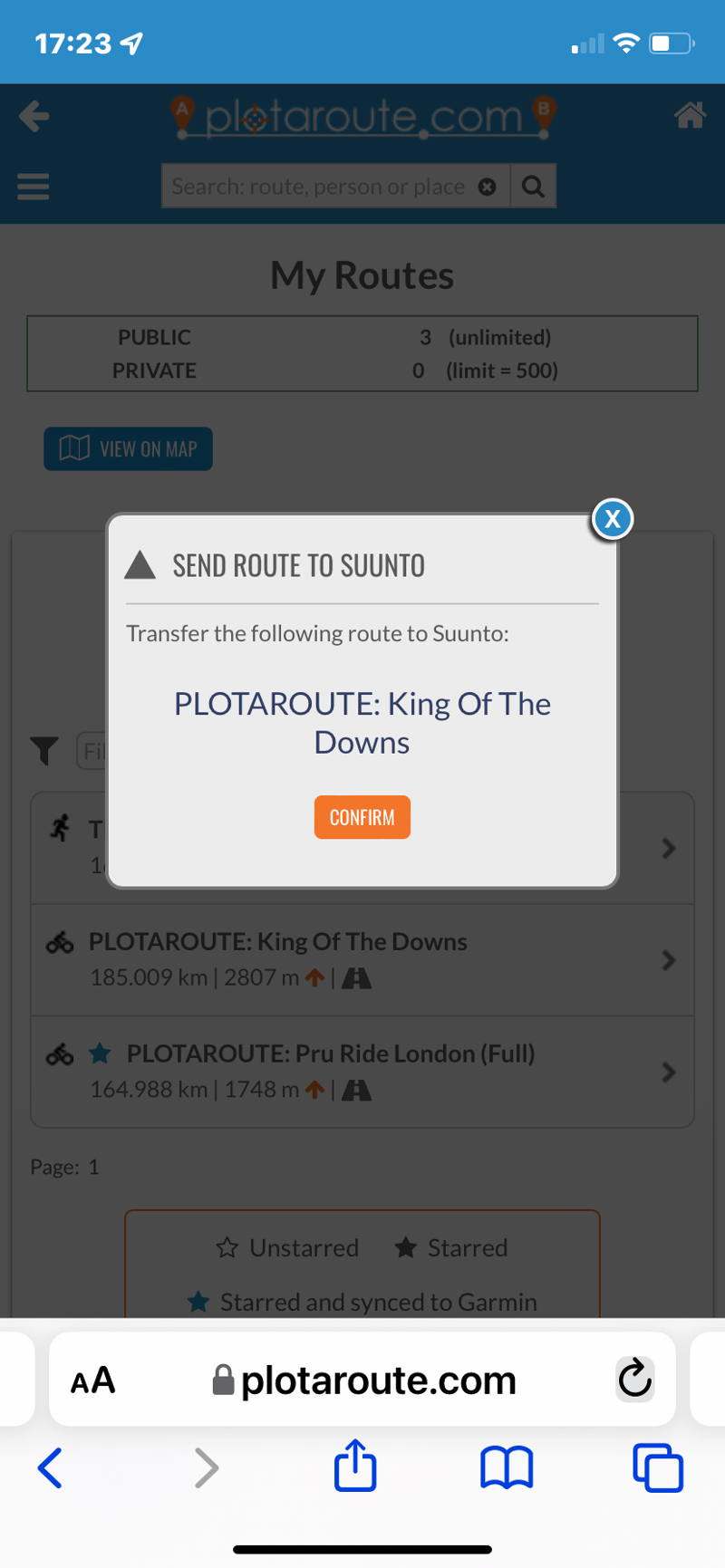Tap the route, person or place search field

point(318,187)
